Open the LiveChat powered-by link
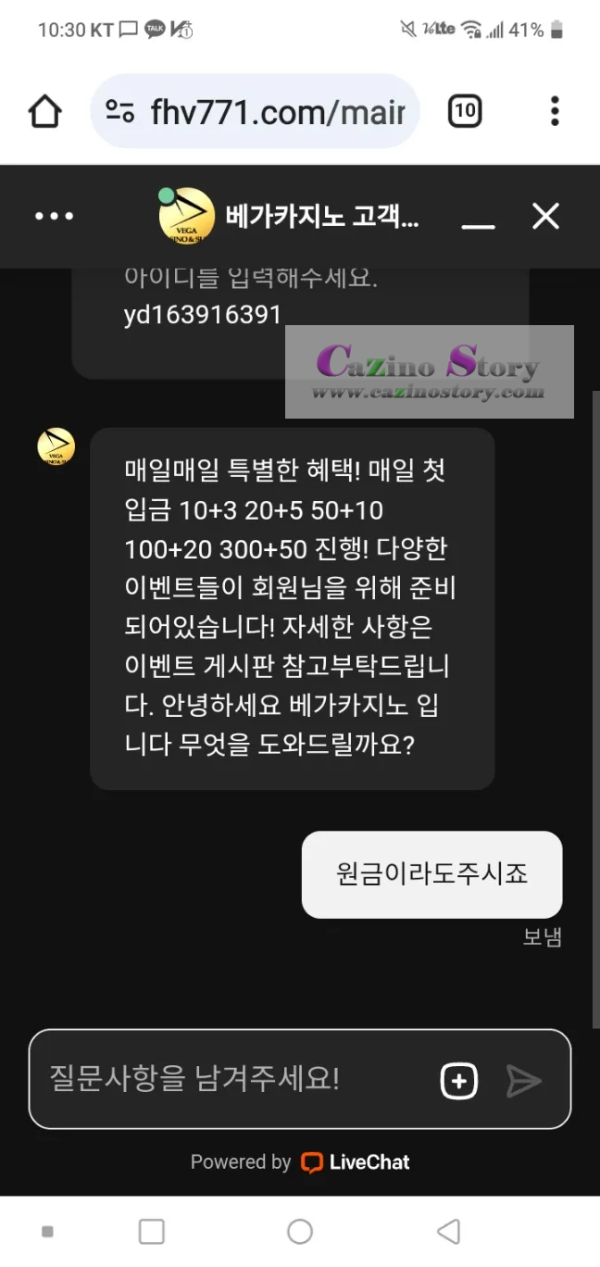This screenshot has width=600, height=1267. point(356,1162)
